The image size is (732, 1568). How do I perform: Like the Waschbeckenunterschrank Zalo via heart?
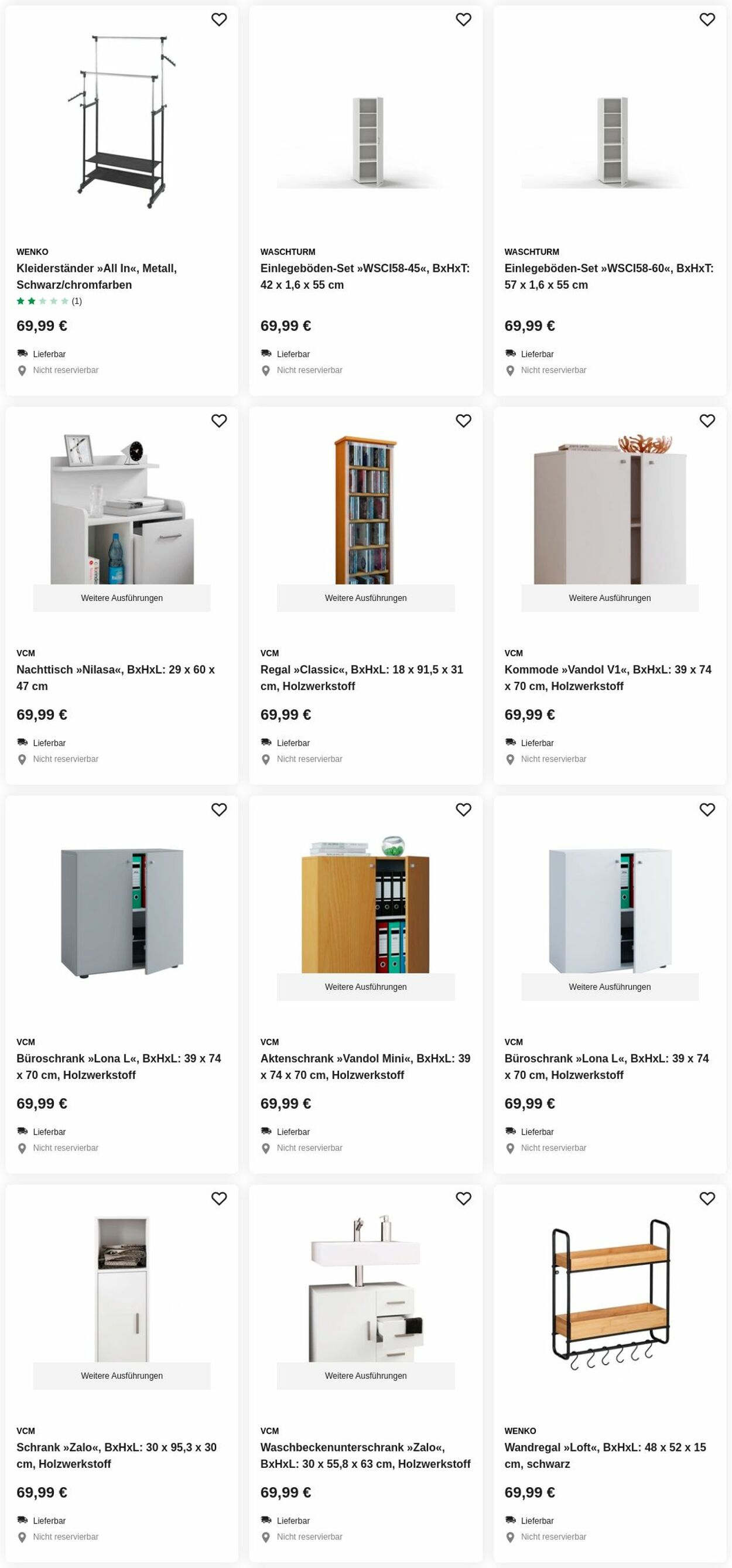463,1198
